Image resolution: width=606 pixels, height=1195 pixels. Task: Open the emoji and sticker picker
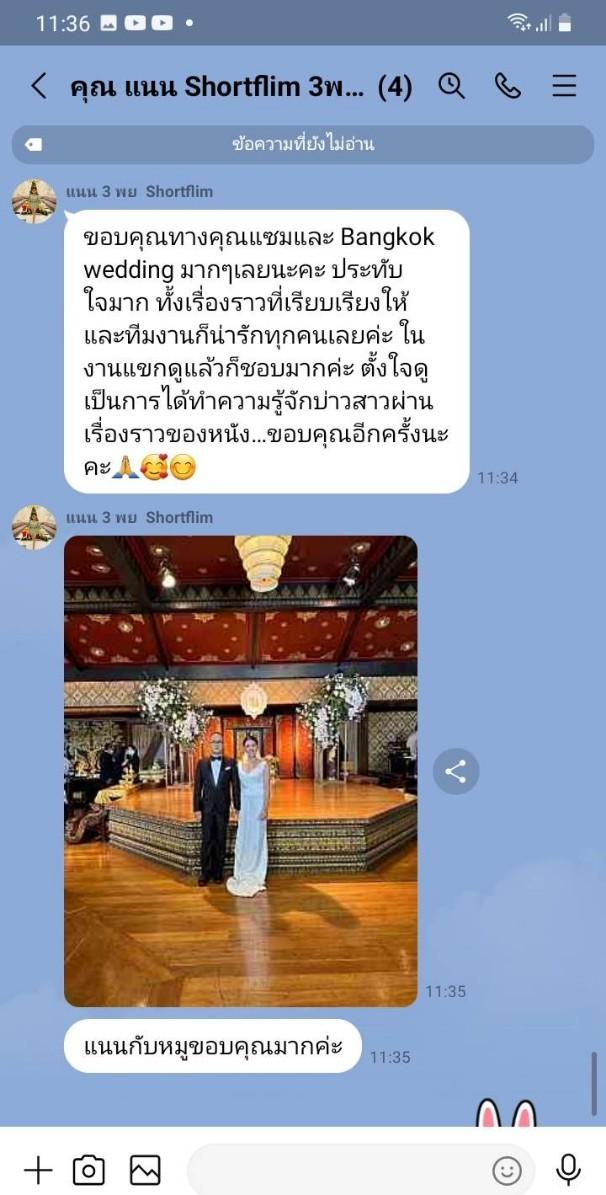pos(507,1169)
